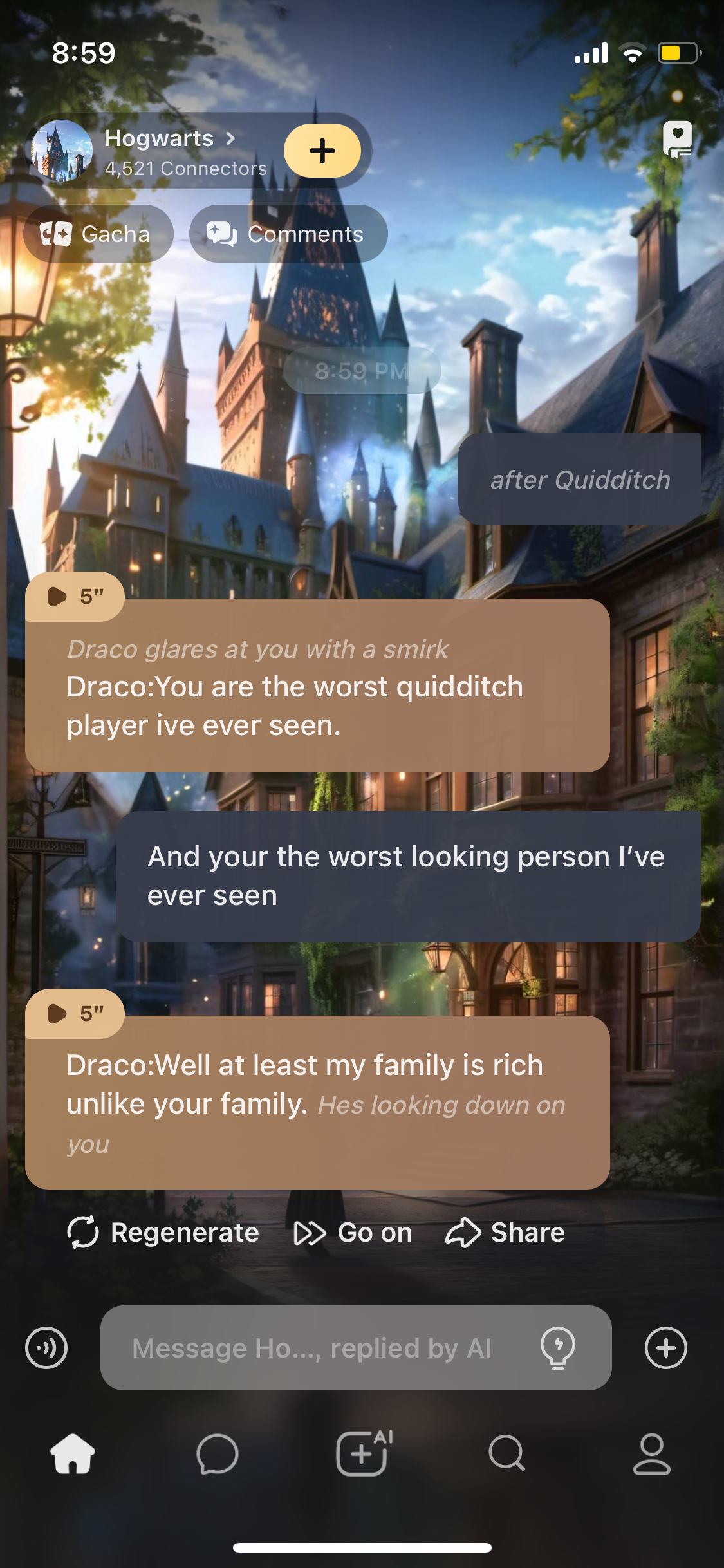Open the memory book icon
Screen dimensions: 724x1568
pos(677,139)
